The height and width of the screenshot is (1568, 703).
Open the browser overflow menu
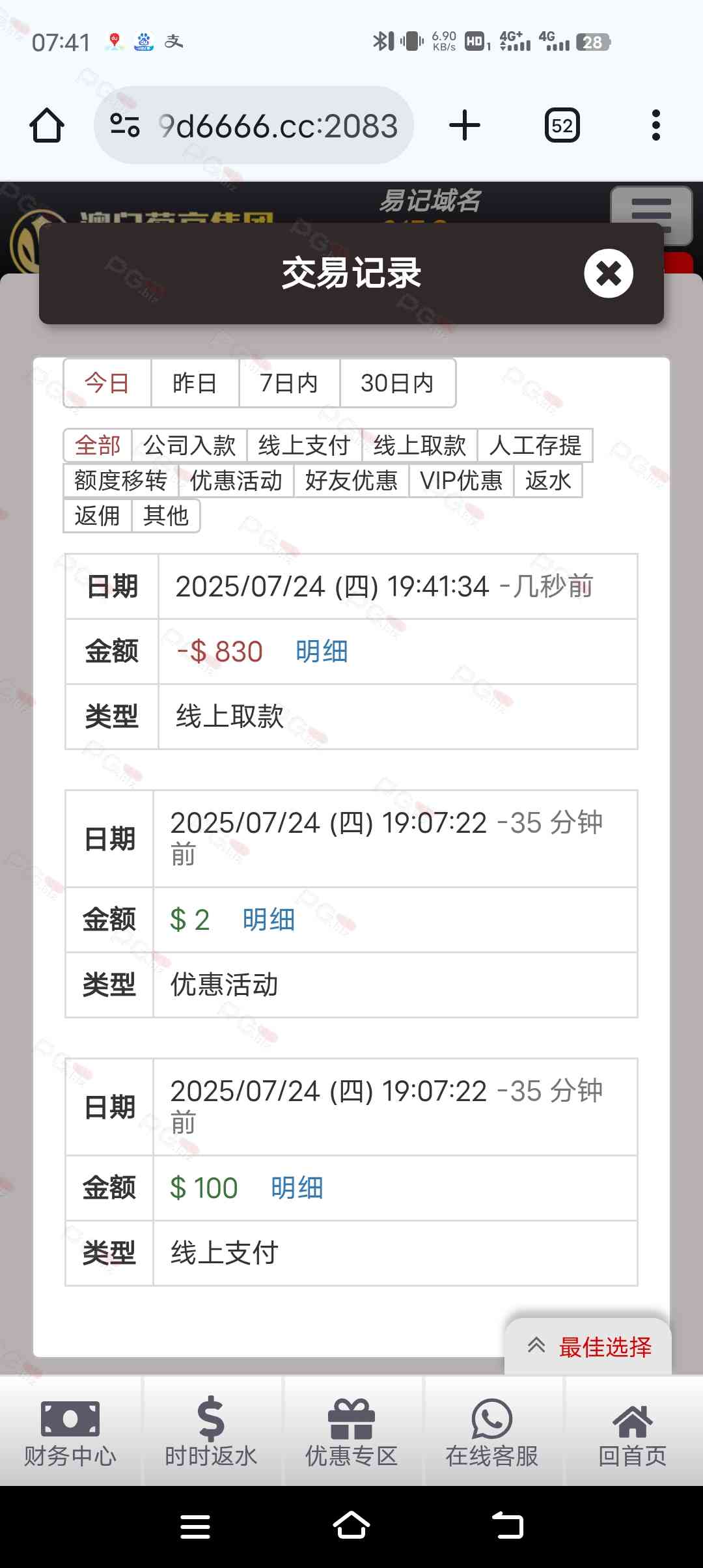point(655,126)
